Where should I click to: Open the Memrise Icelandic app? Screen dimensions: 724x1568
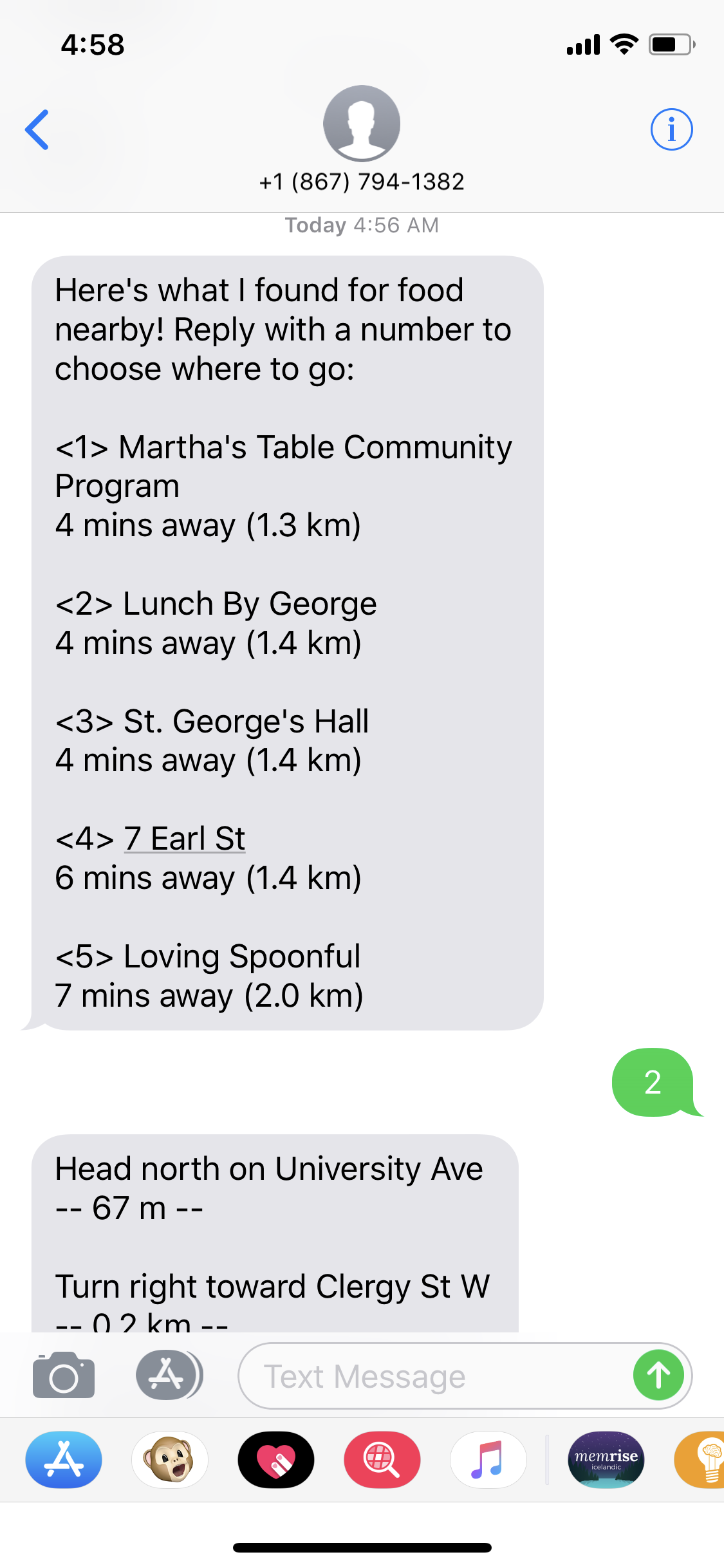coord(606,1460)
